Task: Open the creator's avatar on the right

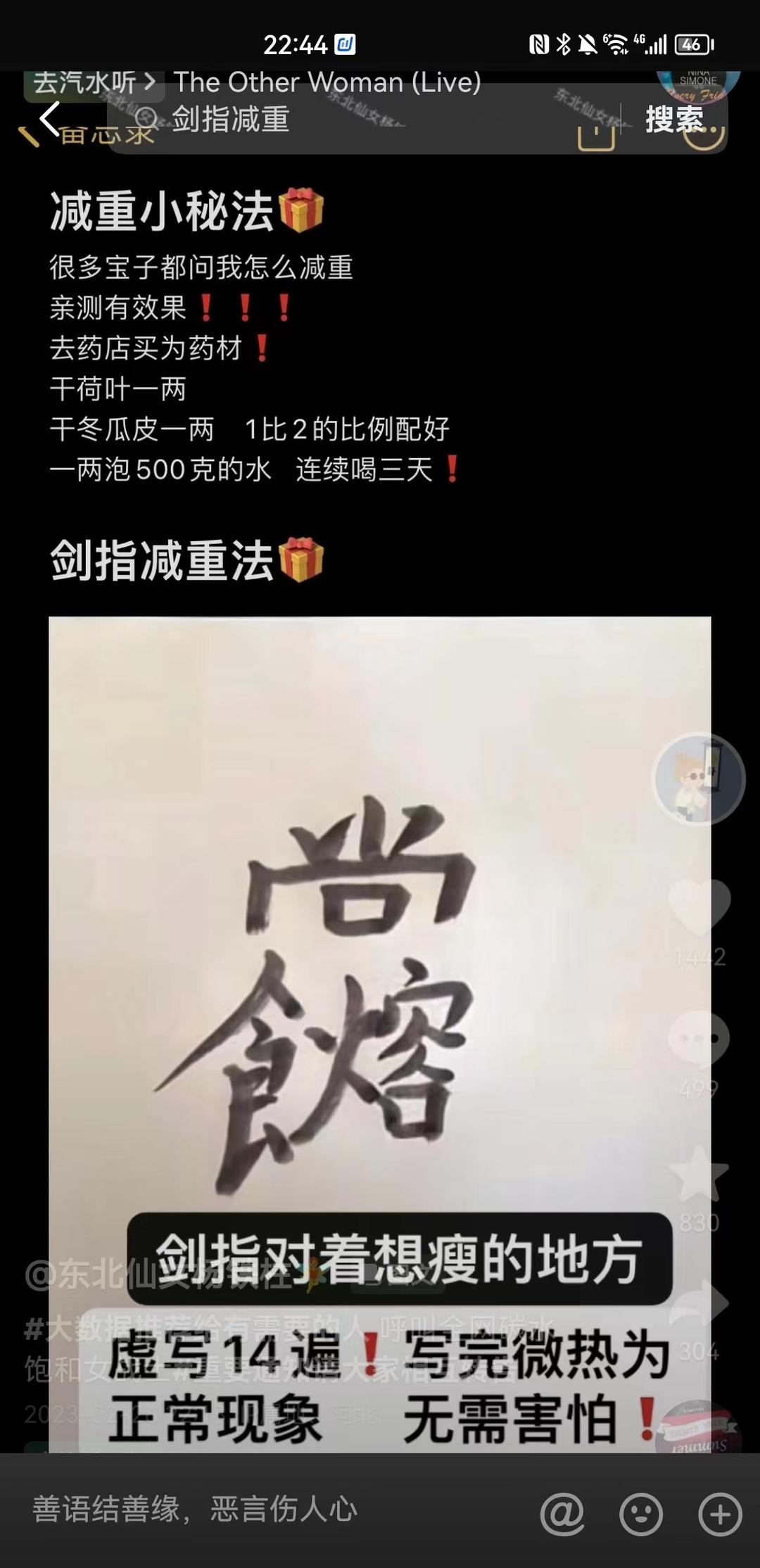Action: (699, 778)
